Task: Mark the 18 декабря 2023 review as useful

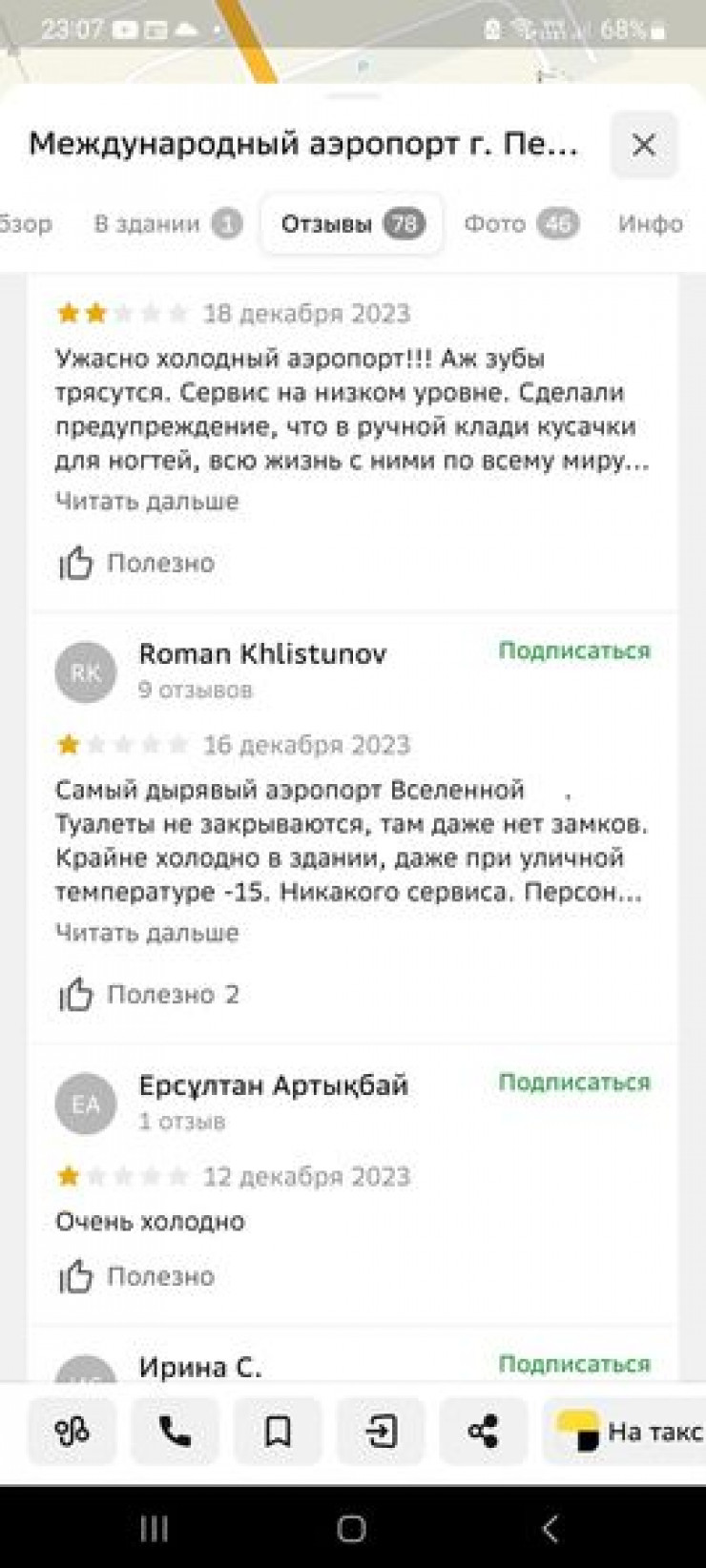Action: click(x=136, y=563)
